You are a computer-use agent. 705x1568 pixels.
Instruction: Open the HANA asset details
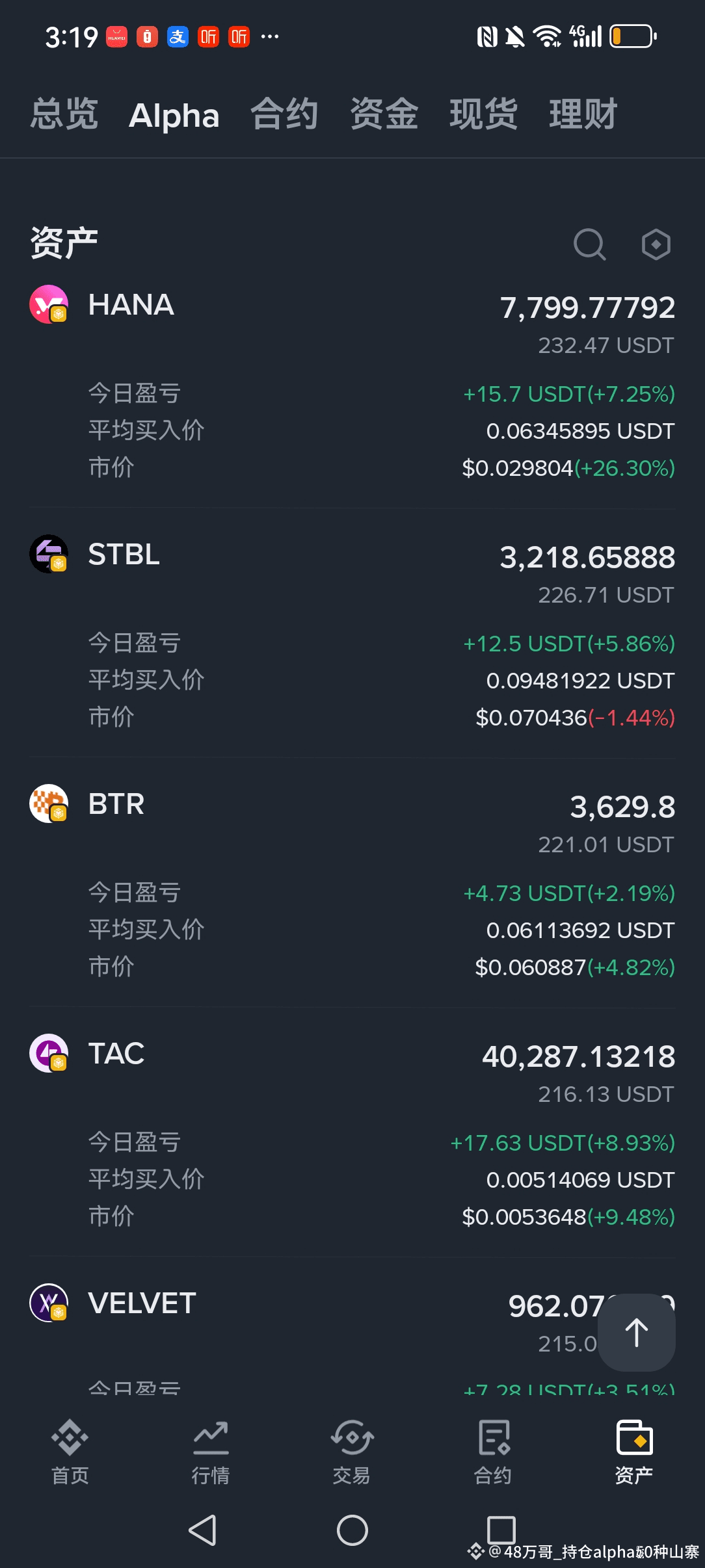[x=131, y=305]
